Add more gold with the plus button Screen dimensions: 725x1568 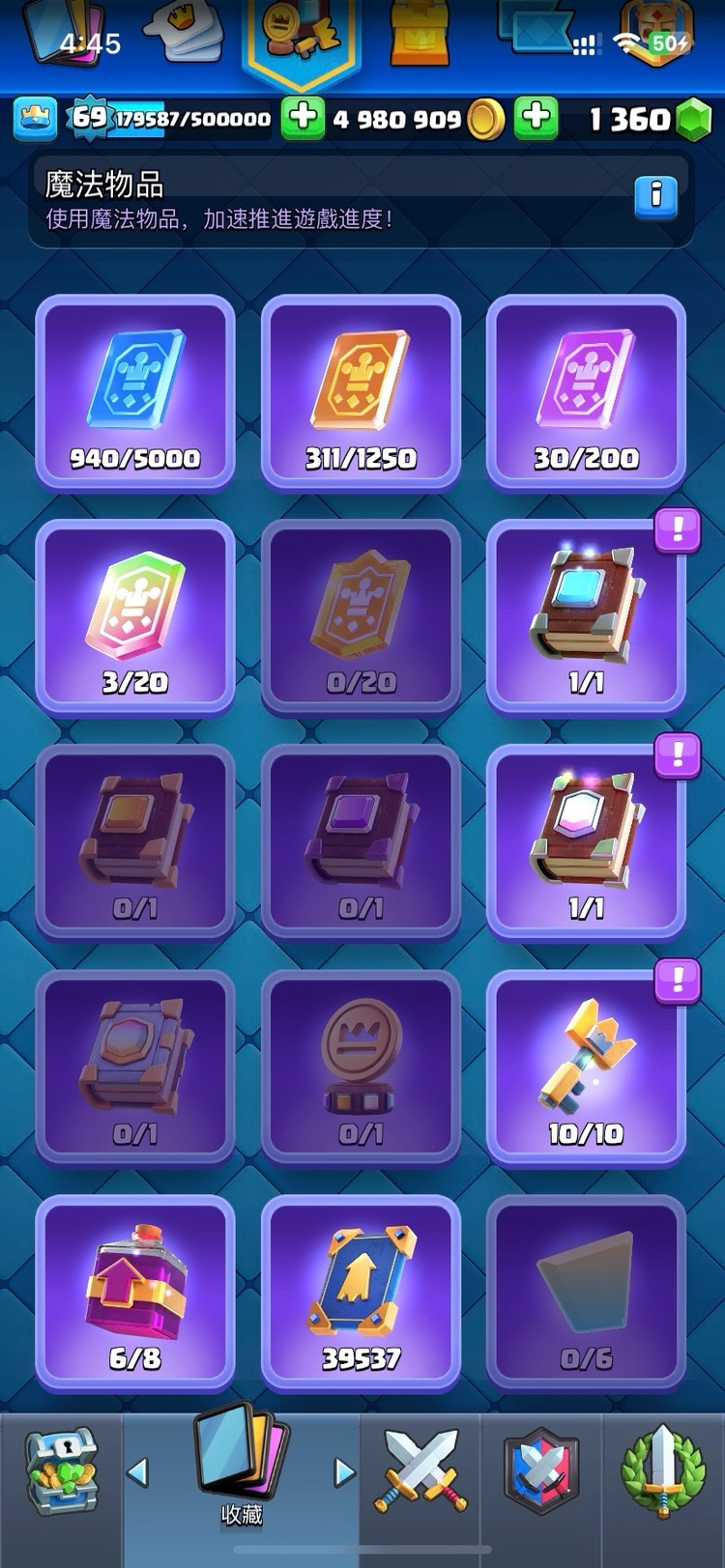tap(536, 118)
